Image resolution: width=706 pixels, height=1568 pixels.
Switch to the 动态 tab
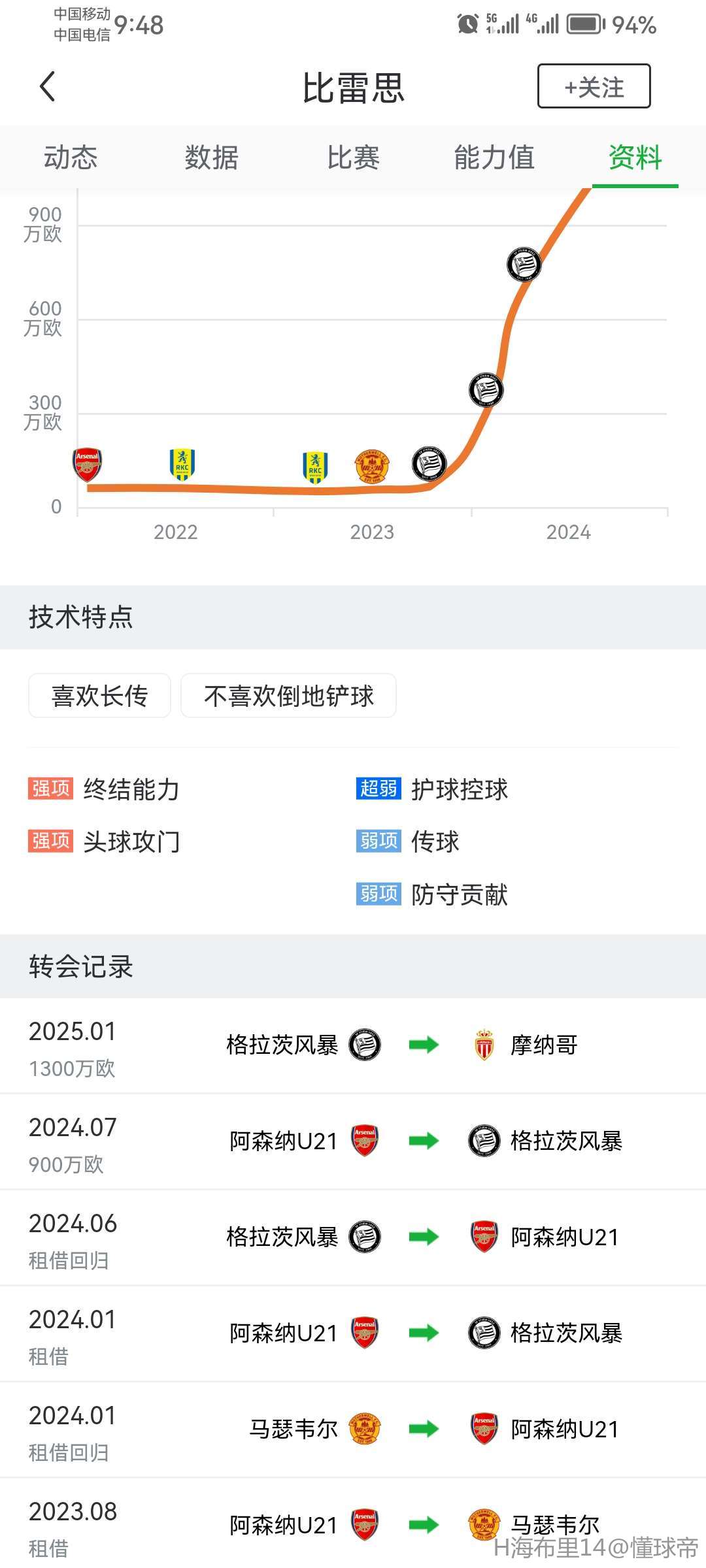[71, 158]
